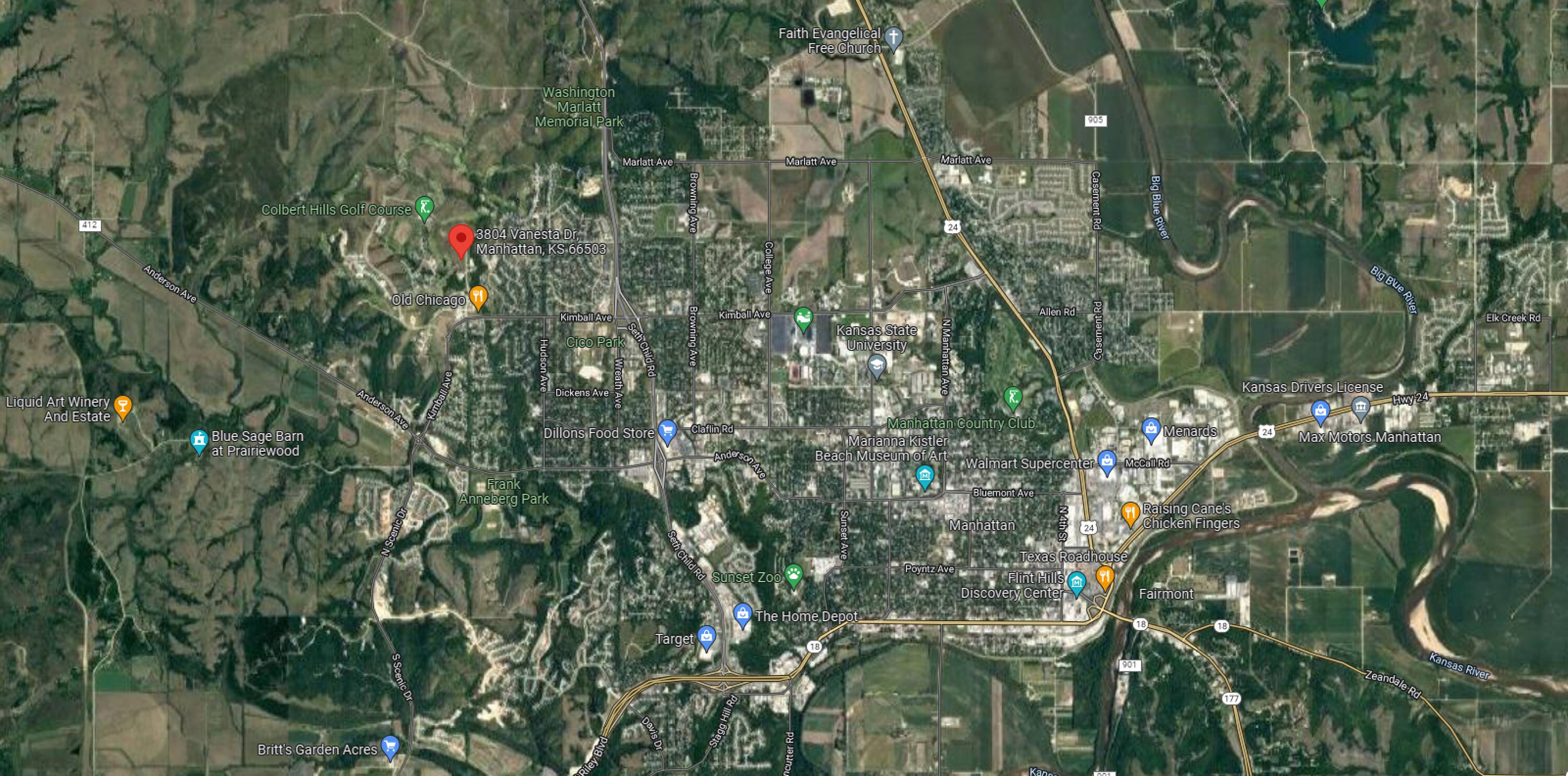Image resolution: width=1568 pixels, height=776 pixels.
Task: Tap The Home Depot shopping pin
Action: click(742, 614)
